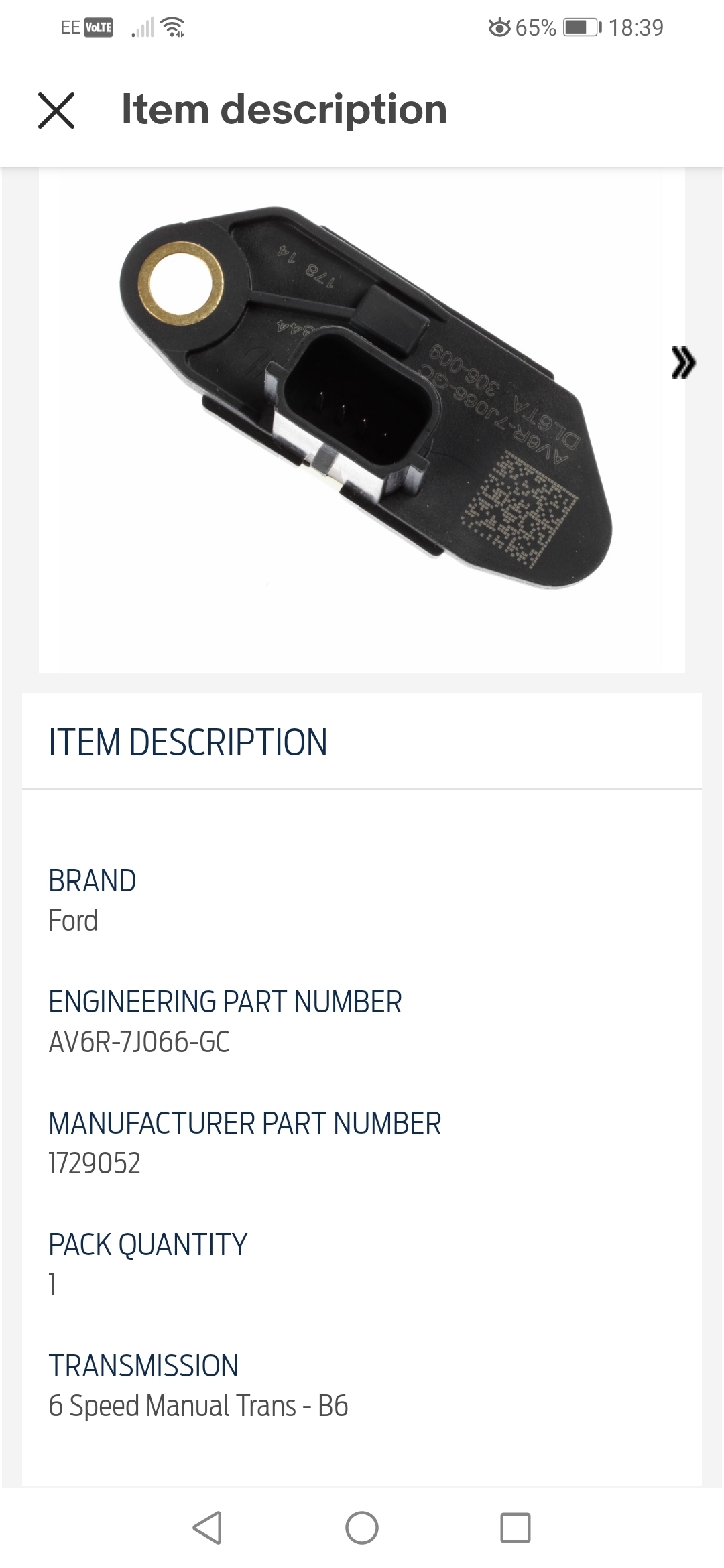Show the next product image
This screenshot has width=724, height=1568.
[x=683, y=363]
